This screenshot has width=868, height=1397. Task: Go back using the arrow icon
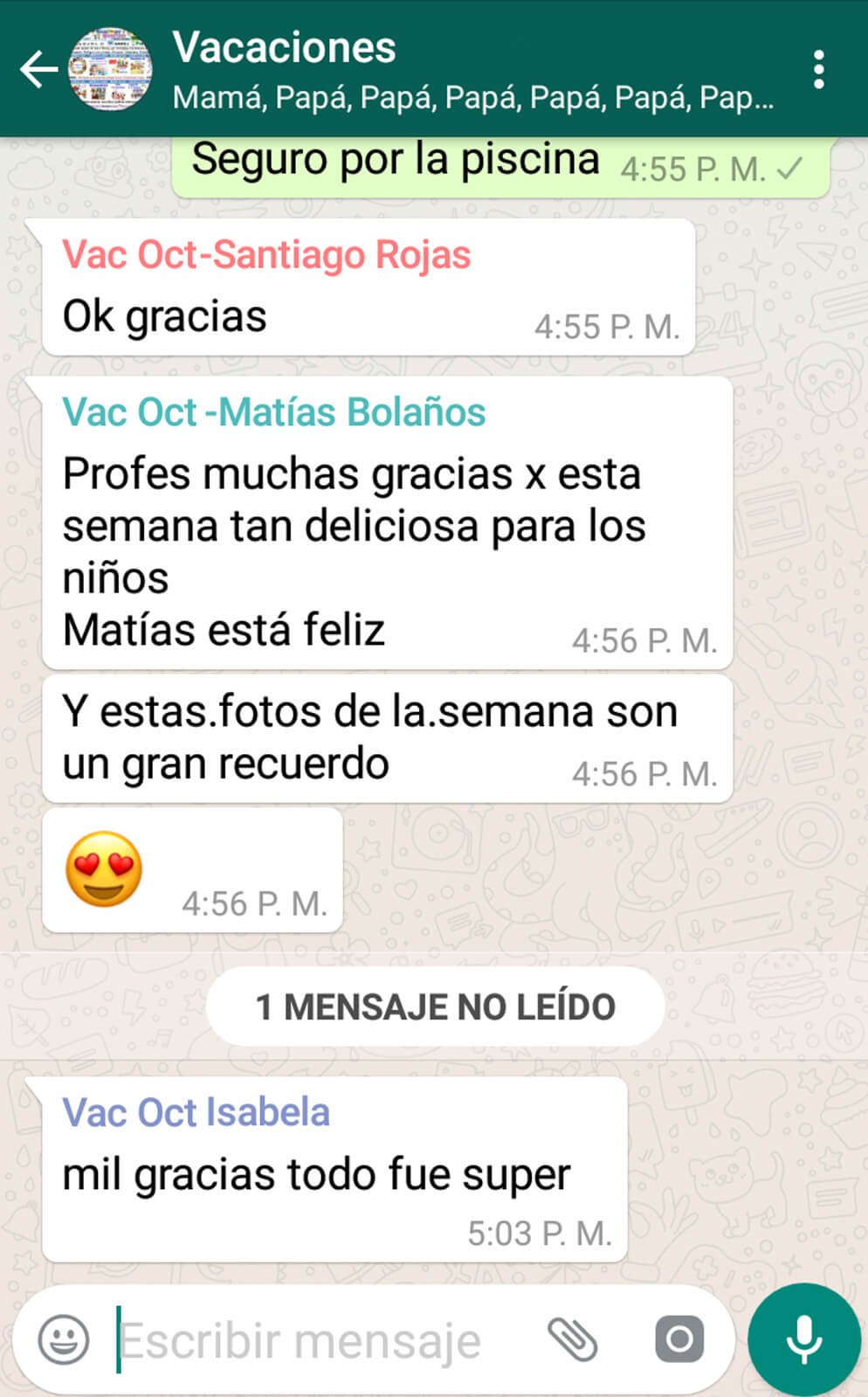point(38,70)
